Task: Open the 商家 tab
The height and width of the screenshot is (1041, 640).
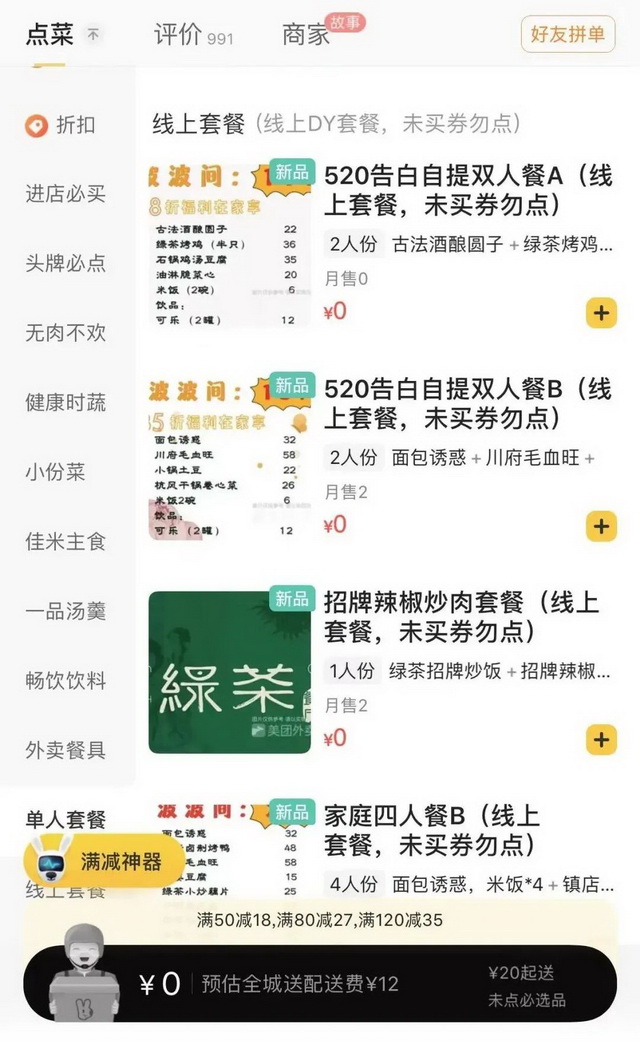Action: tap(306, 35)
